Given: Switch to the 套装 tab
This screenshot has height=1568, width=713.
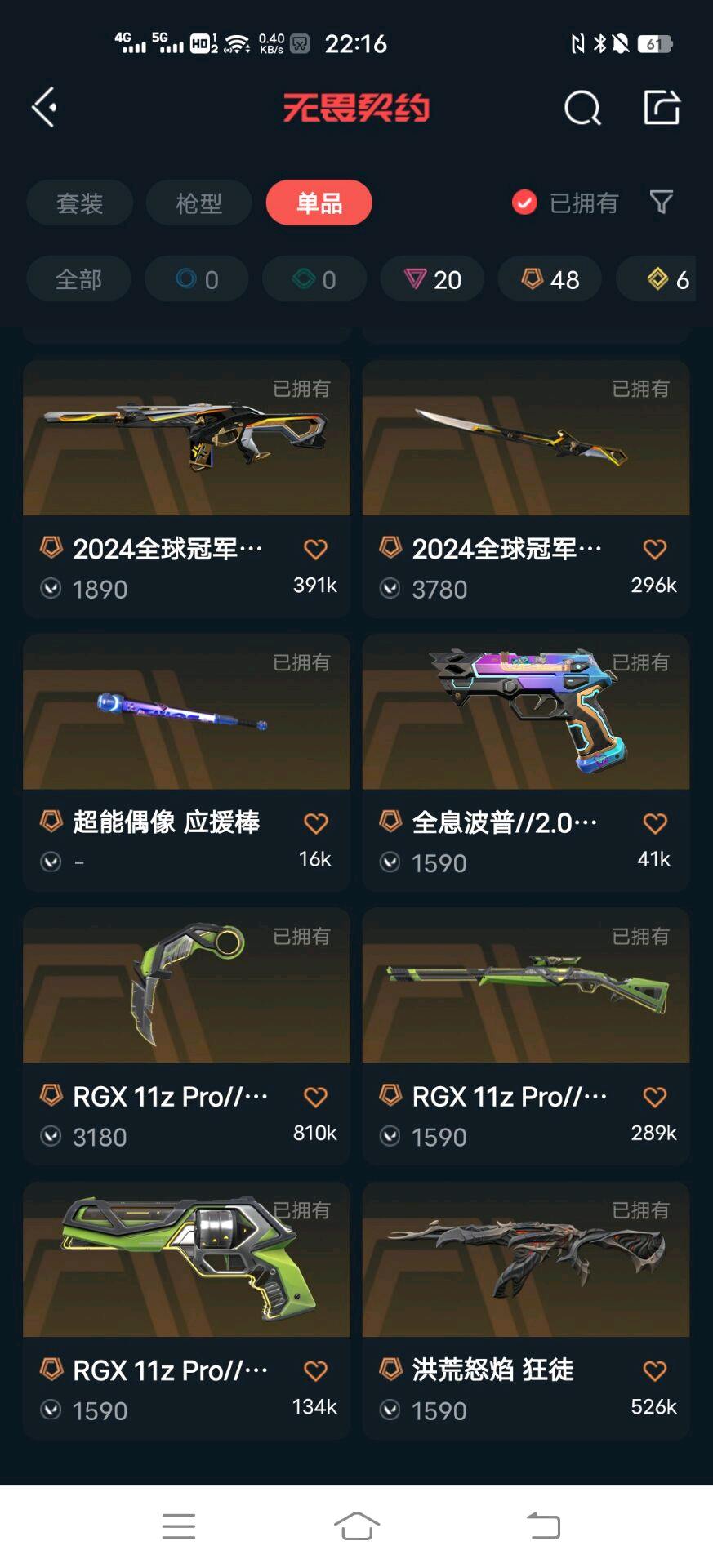Looking at the screenshot, I should click(x=79, y=203).
